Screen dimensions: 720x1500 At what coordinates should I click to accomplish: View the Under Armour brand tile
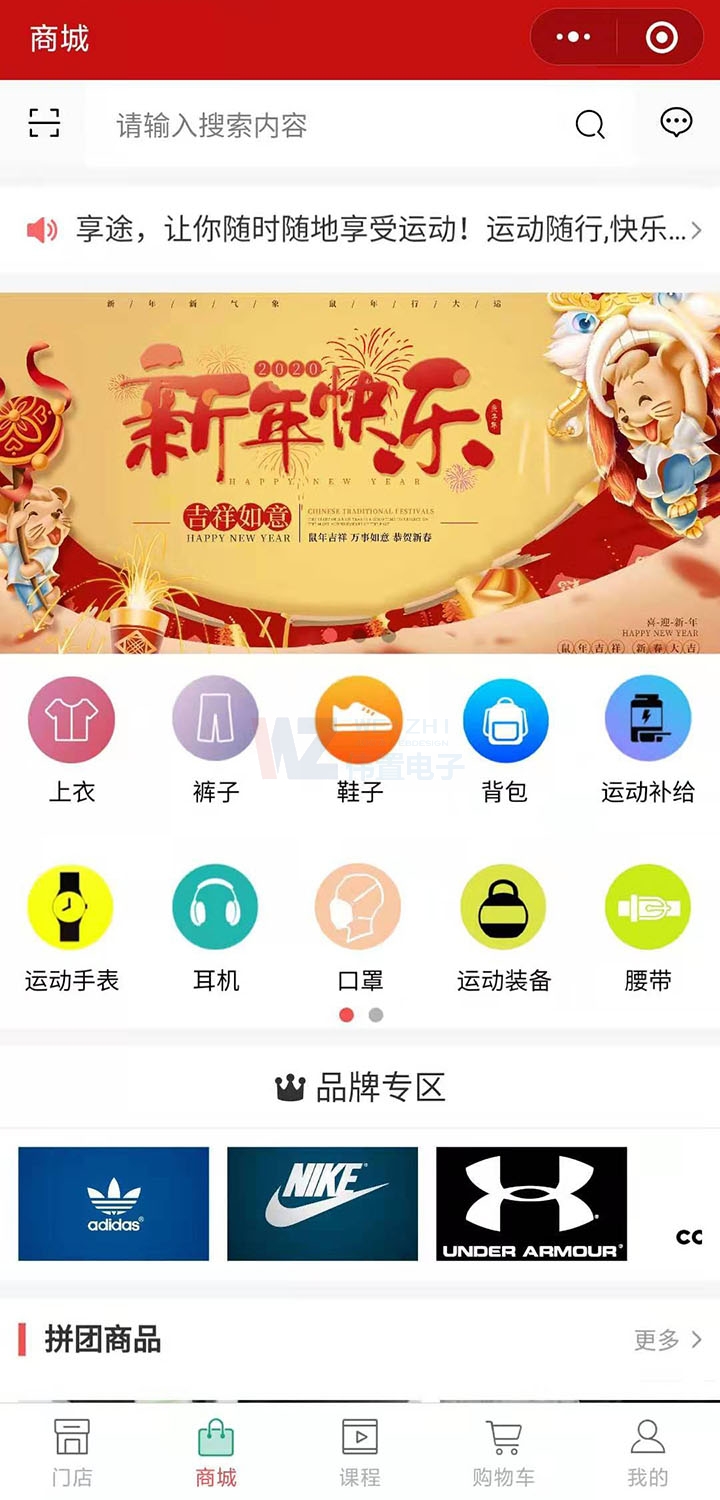click(531, 1203)
